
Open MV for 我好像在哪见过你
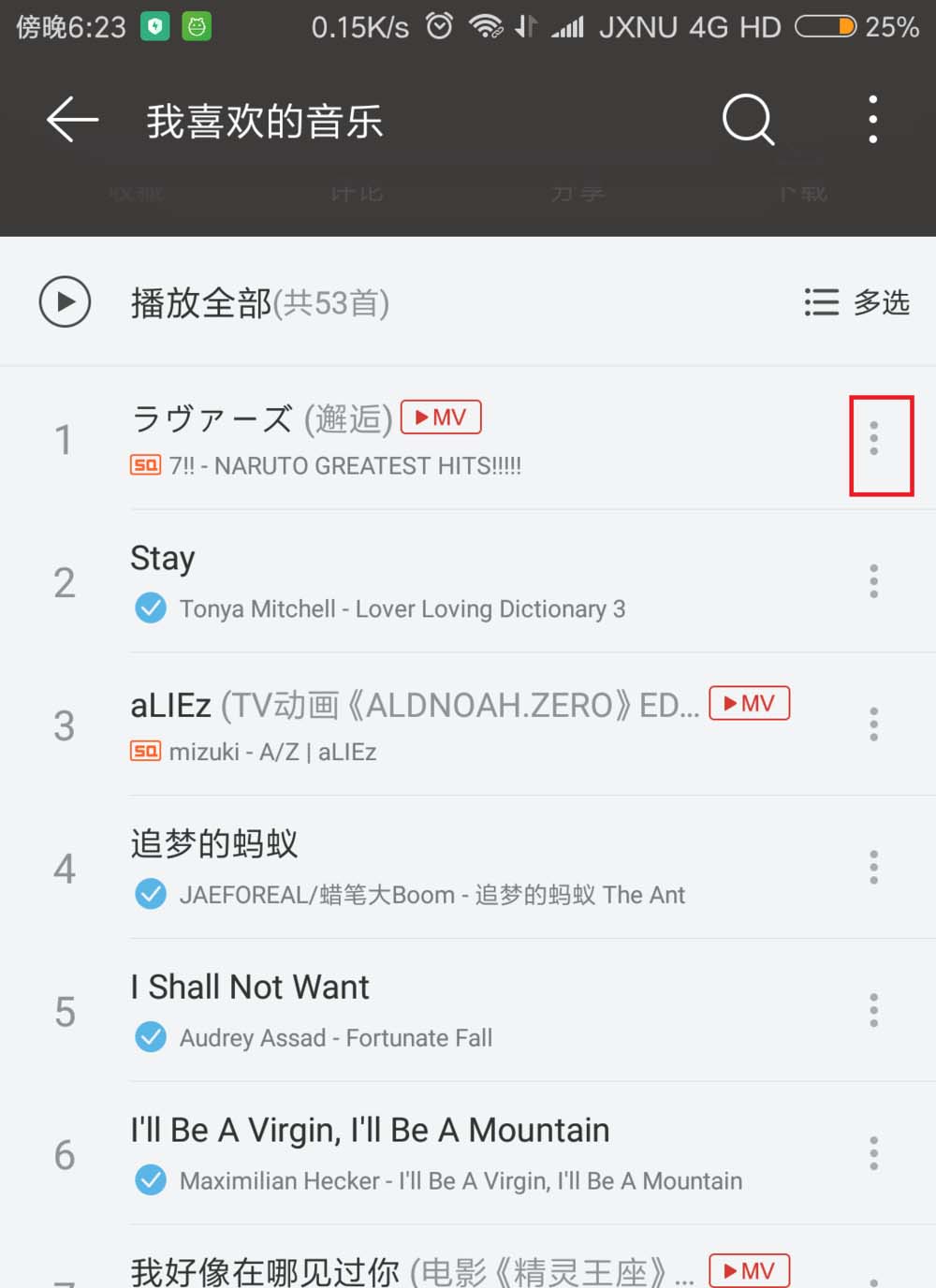750,1270
